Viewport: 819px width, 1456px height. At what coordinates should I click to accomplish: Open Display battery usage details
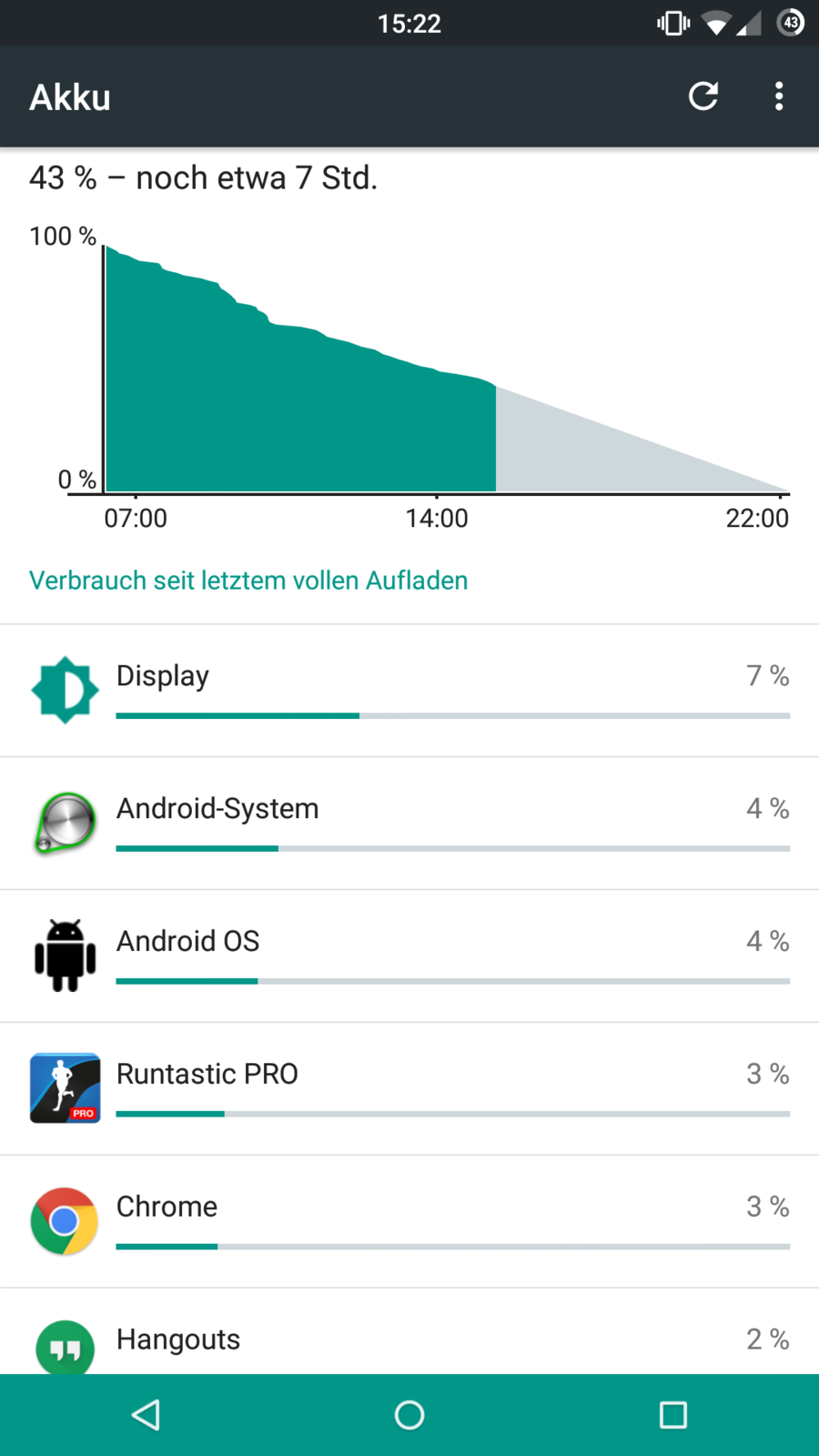409,691
